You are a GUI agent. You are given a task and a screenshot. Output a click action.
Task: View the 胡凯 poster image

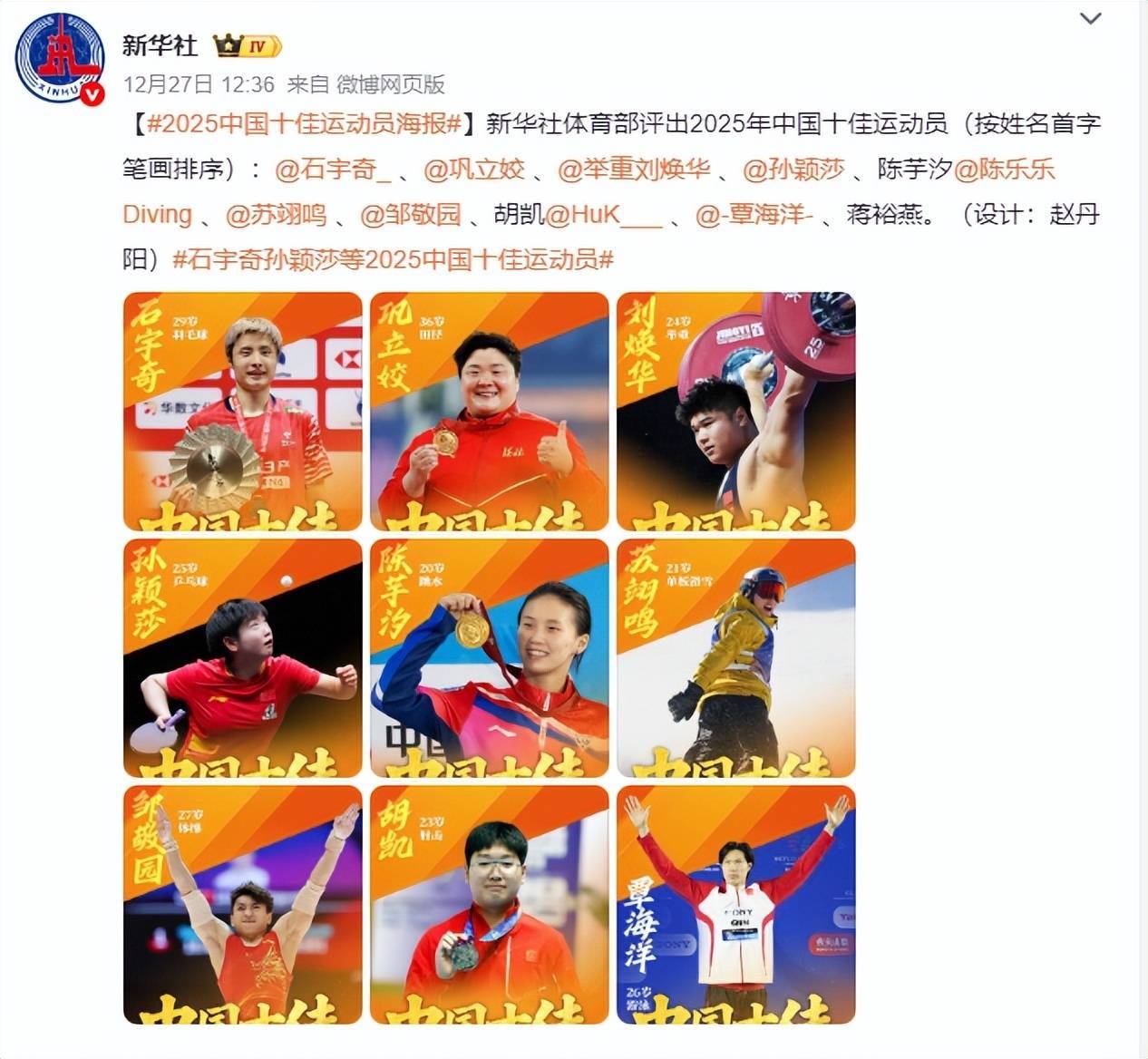[489, 905]
